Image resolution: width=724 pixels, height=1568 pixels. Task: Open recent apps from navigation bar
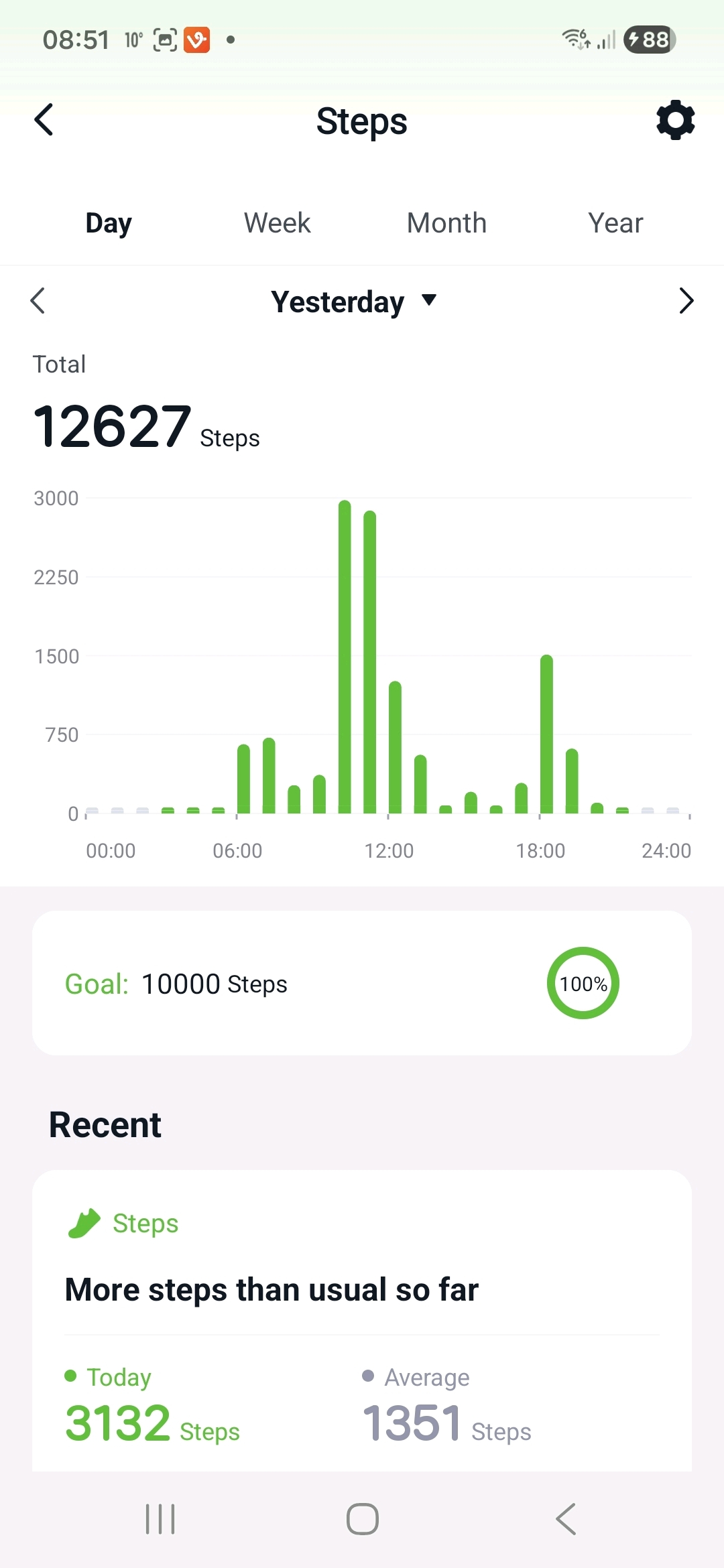tap(160, 1519)
